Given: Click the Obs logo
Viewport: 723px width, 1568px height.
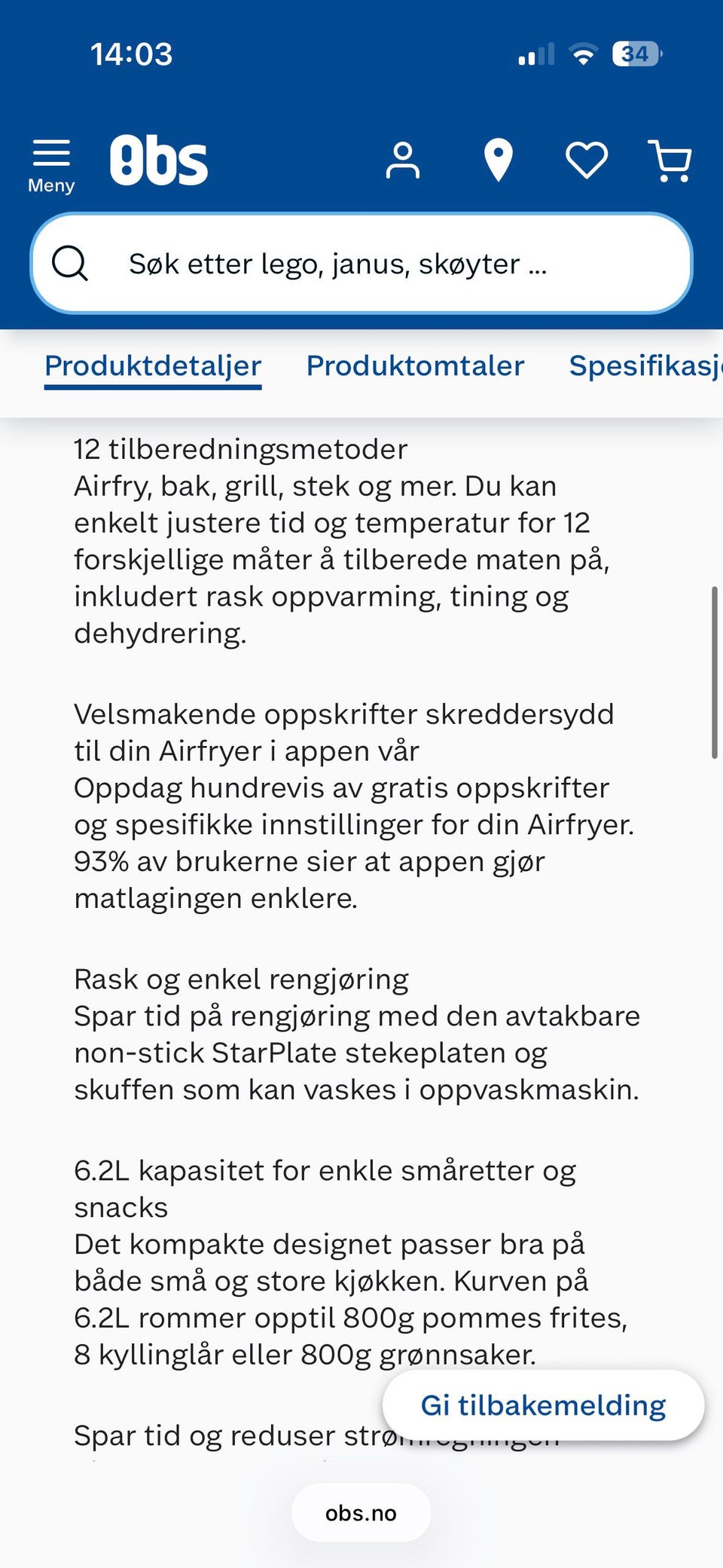Looking at the screenshot, I should (x=160, y=159).
